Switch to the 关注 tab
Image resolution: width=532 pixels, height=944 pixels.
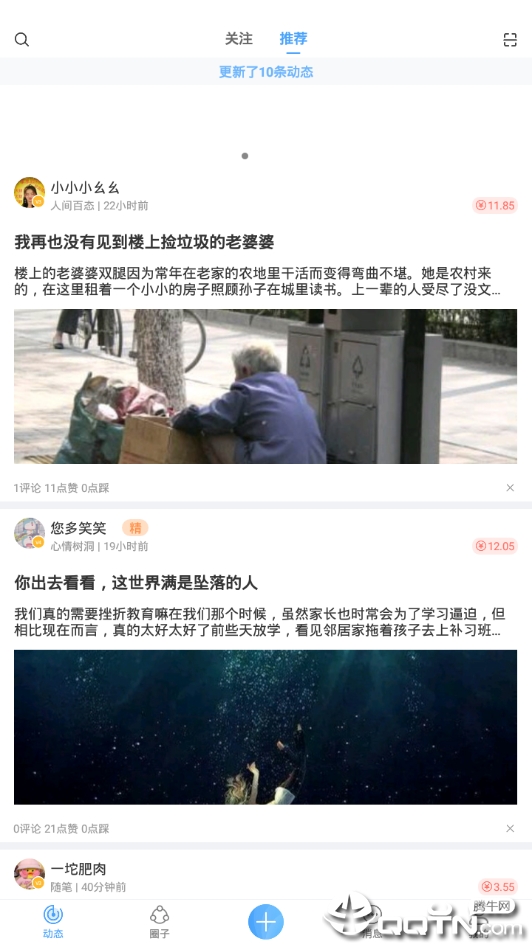pos(238,39)
